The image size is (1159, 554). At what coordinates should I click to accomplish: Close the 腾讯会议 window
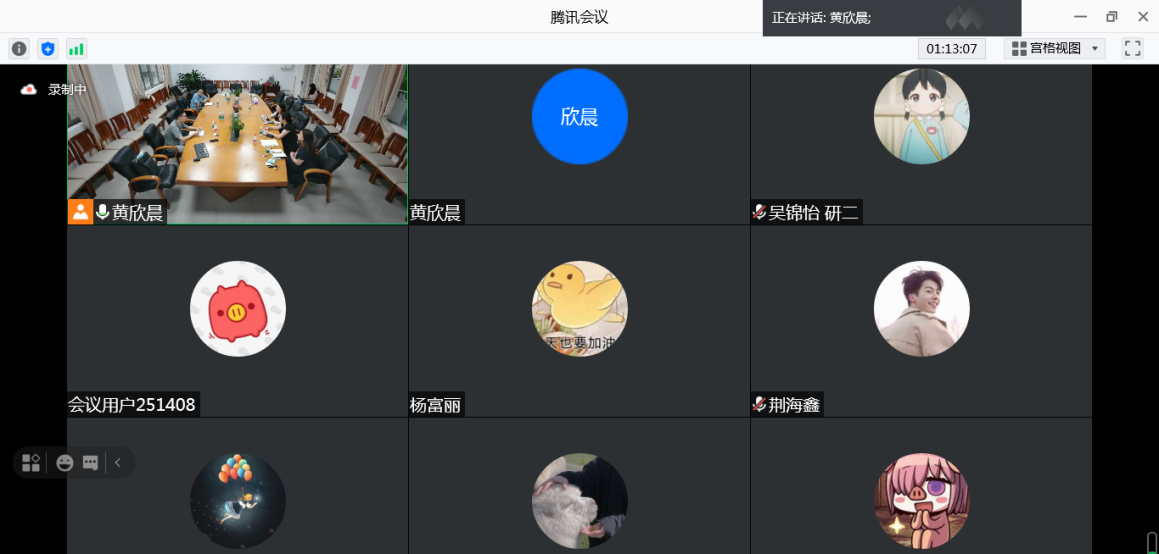pyautogui.click(x=1143, y=17)
